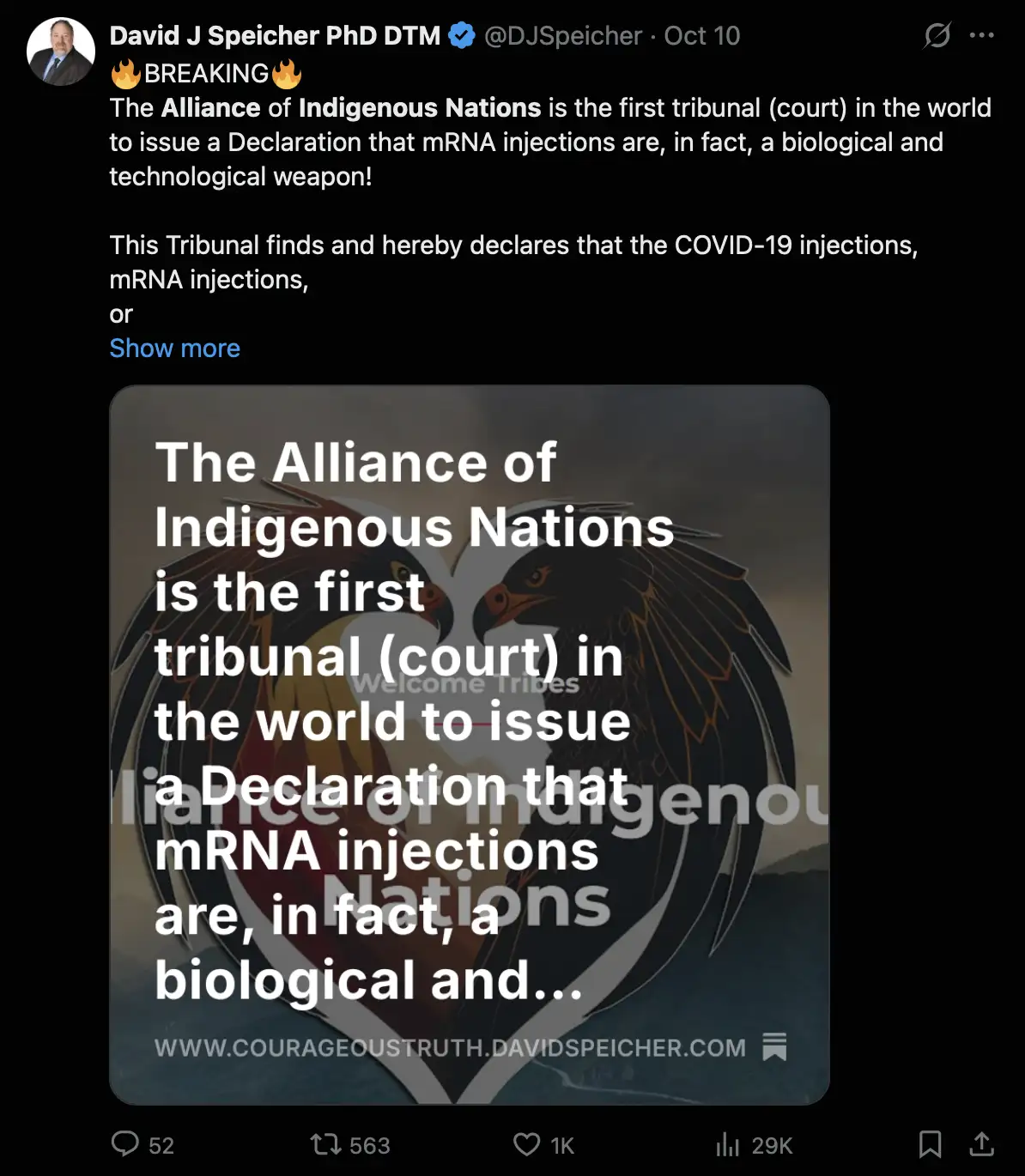Repost this tweet
The height and width of the screenshot is (1176, 1025).
point(326,1144)
